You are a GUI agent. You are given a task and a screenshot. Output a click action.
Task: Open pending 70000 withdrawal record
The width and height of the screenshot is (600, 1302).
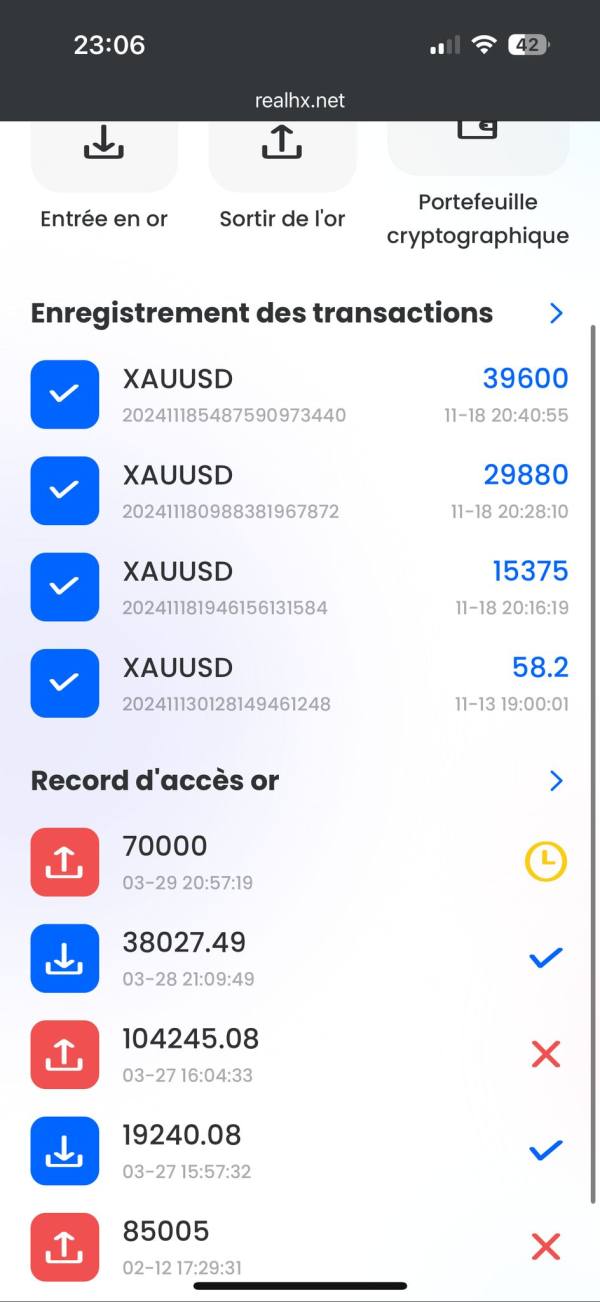[300, 861]
